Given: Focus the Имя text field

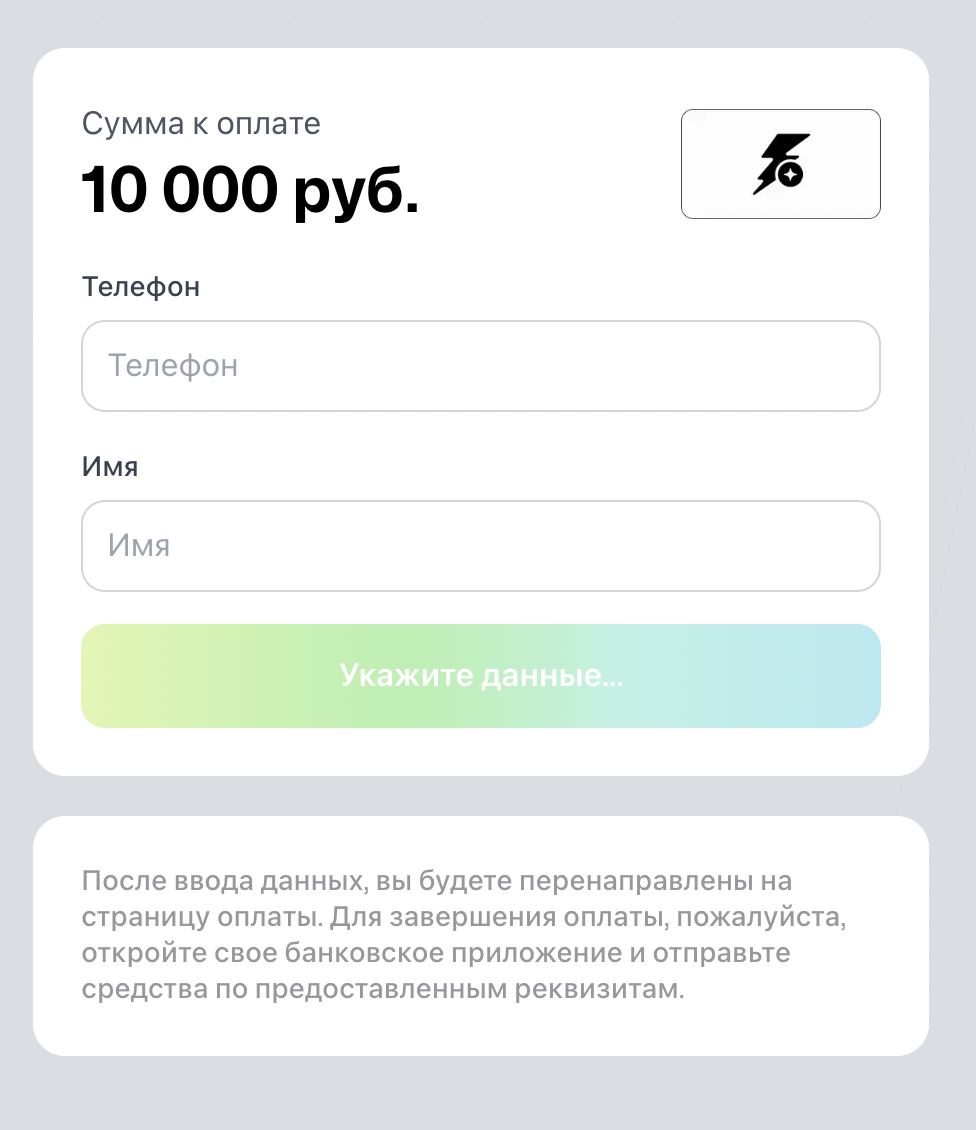Looking at the screenshot, I should (480, 546).
